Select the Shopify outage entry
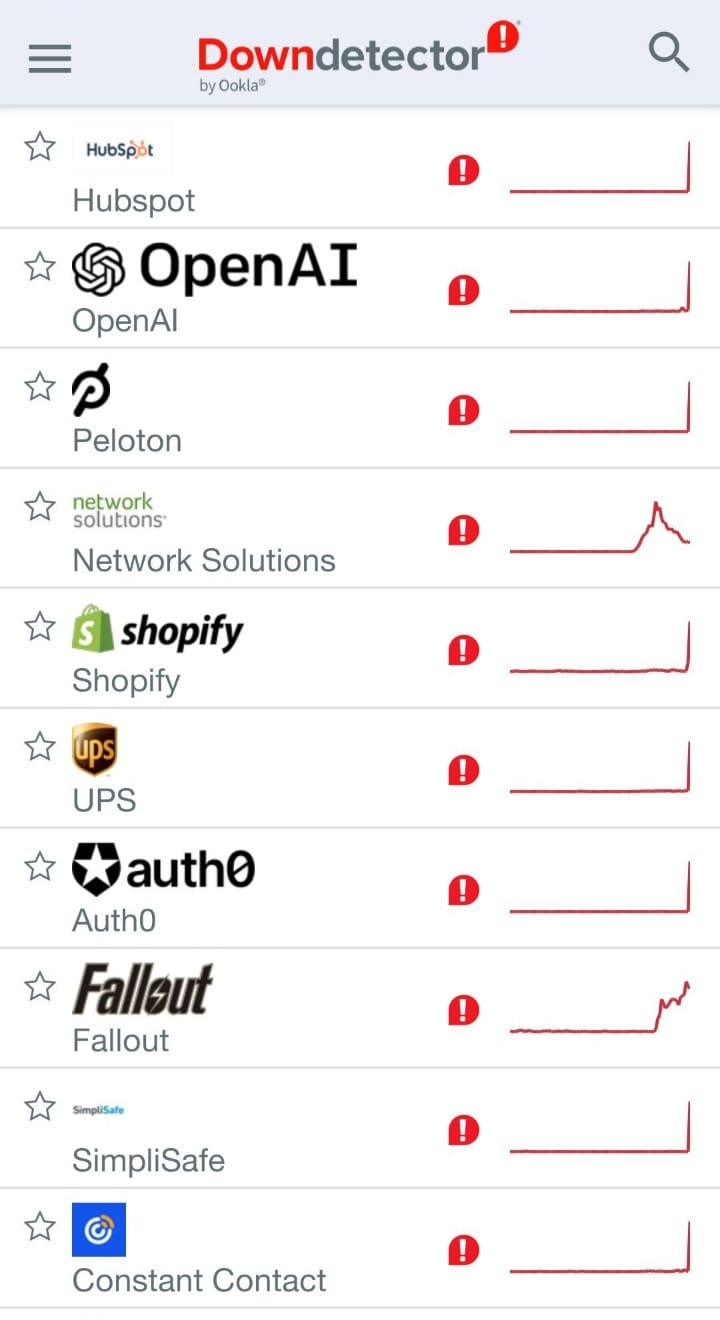Screen dimensions: 720x1320 126,680
